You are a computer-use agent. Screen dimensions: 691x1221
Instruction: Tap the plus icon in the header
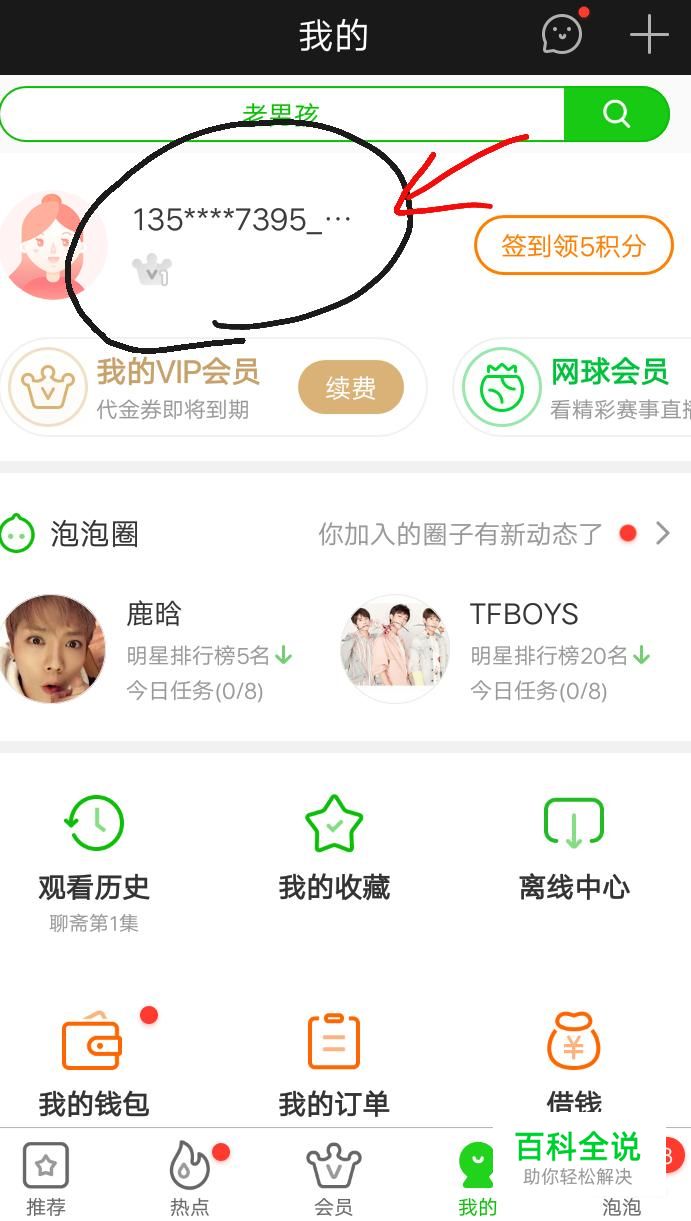click(x=648, y=35)
